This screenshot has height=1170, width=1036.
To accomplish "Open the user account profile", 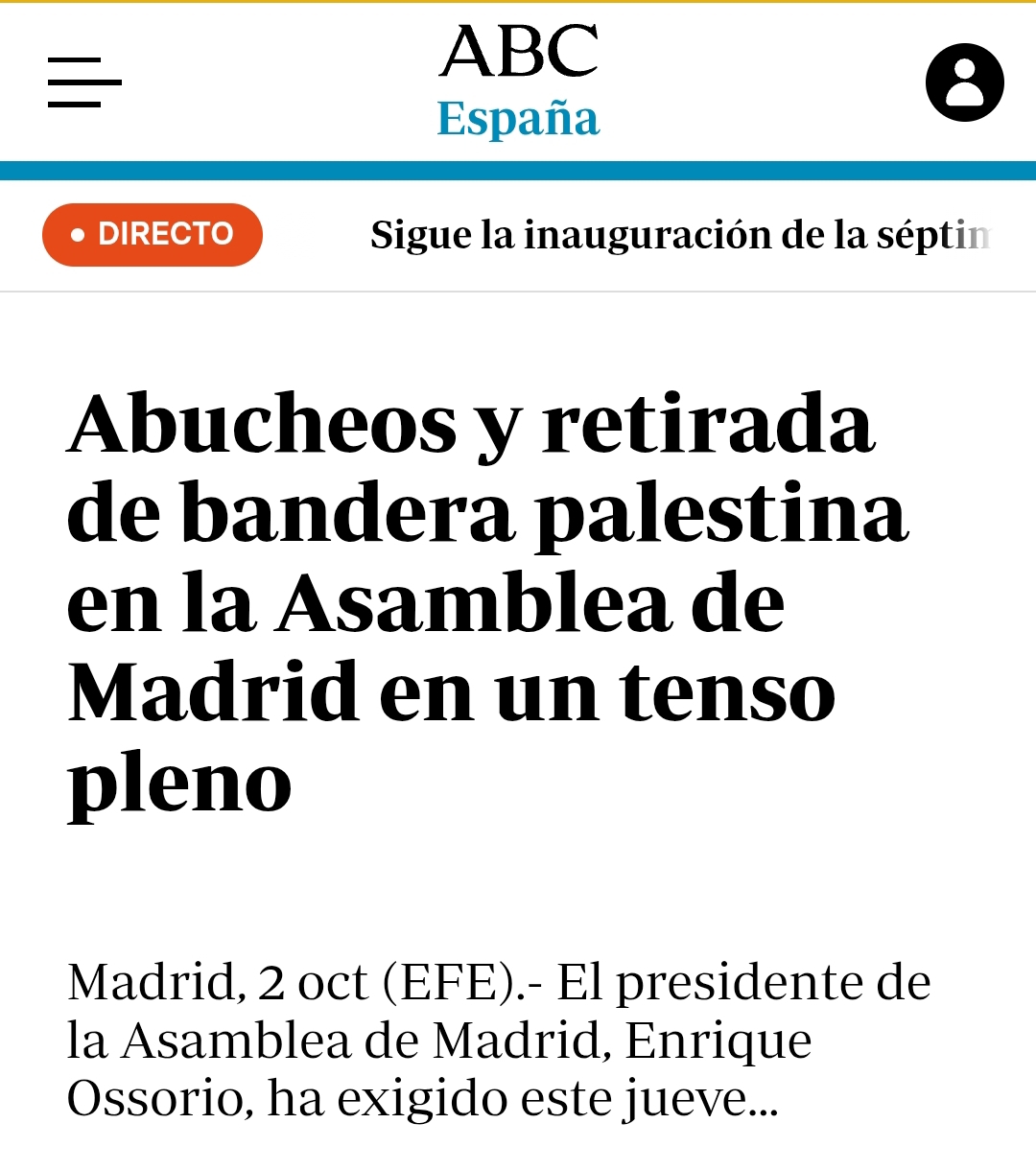I will pos(964,82).
